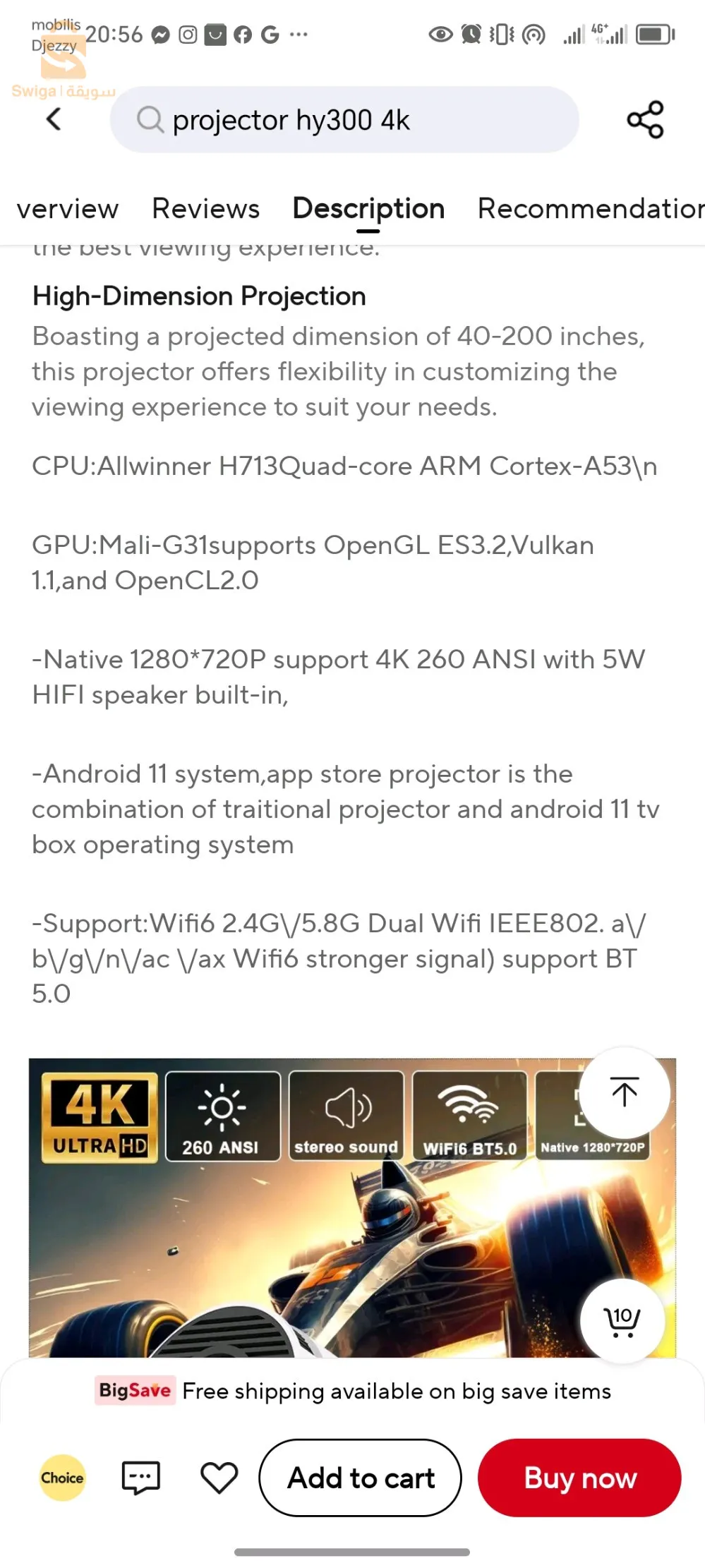Switch to the Overview tab
Viewport: 705px width, 1568px height.
click(x=67, y=209)
